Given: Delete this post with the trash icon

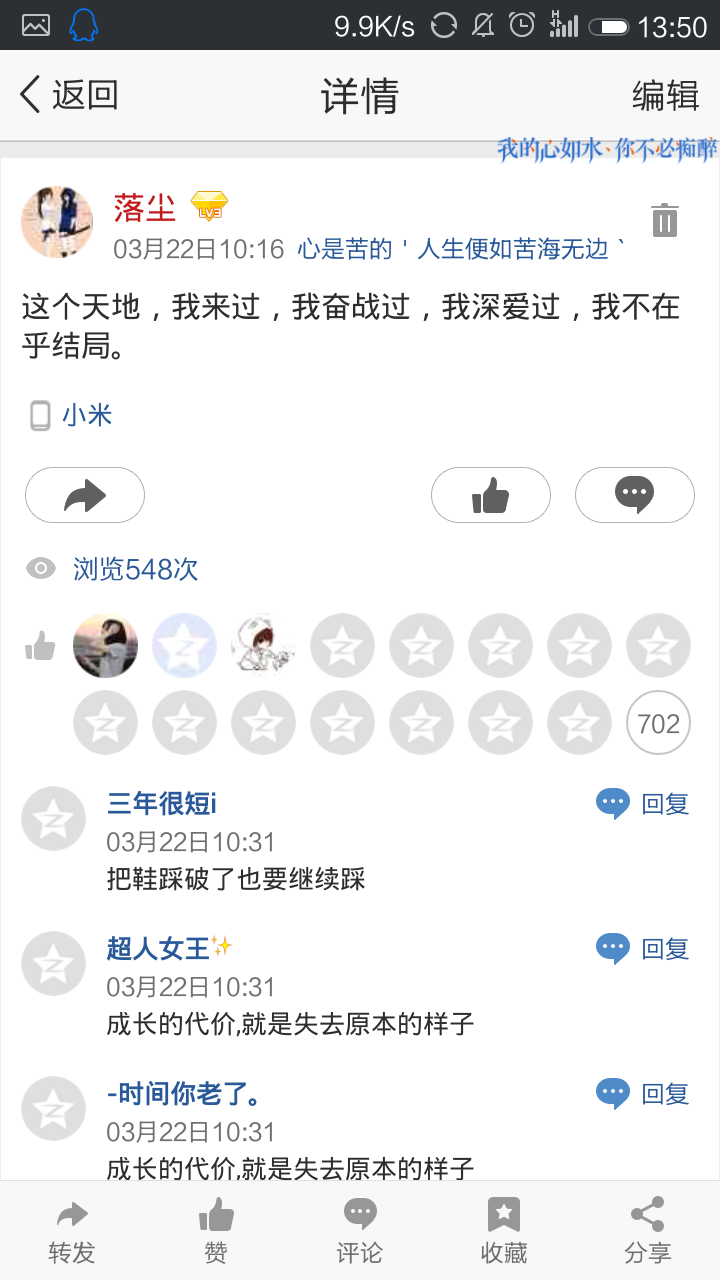Looking at the screenshot, I should coord(665,220).
